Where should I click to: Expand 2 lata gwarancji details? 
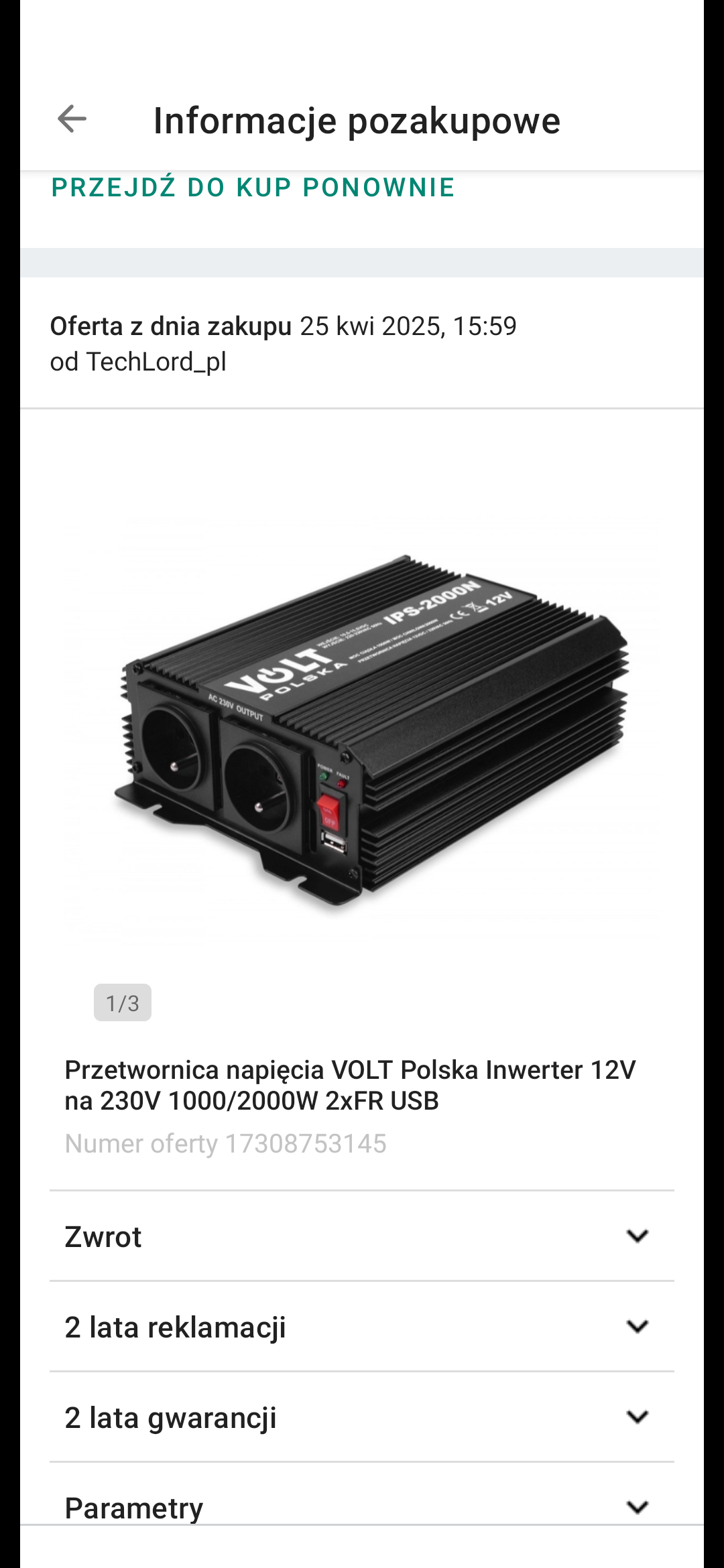[x=362, y=1417]
